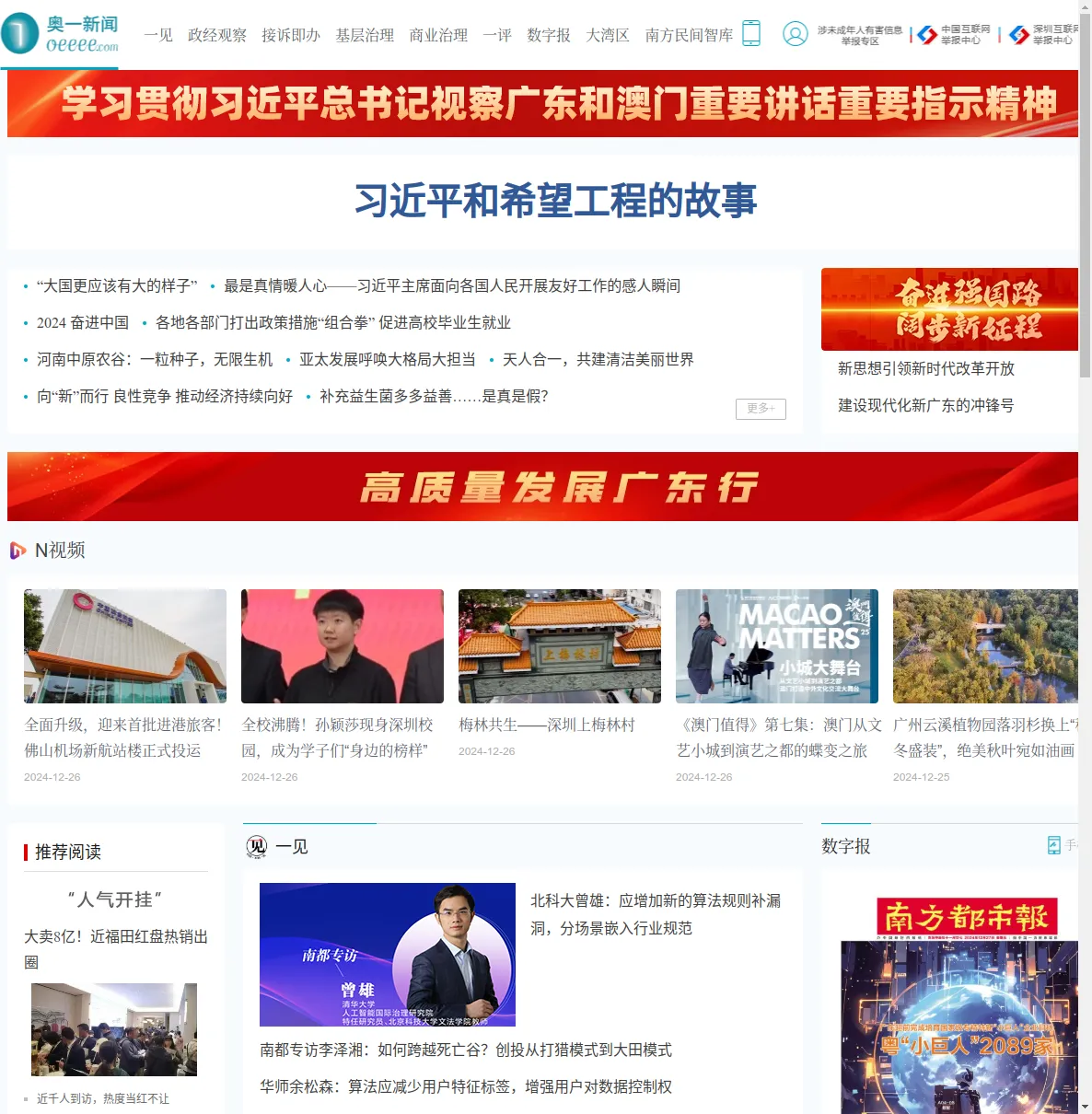Open 奋进强国路 阔步新征程 banner
Image resolution: width=1092 pixels, height=1114 pixels.
click(x=948, y=309)
